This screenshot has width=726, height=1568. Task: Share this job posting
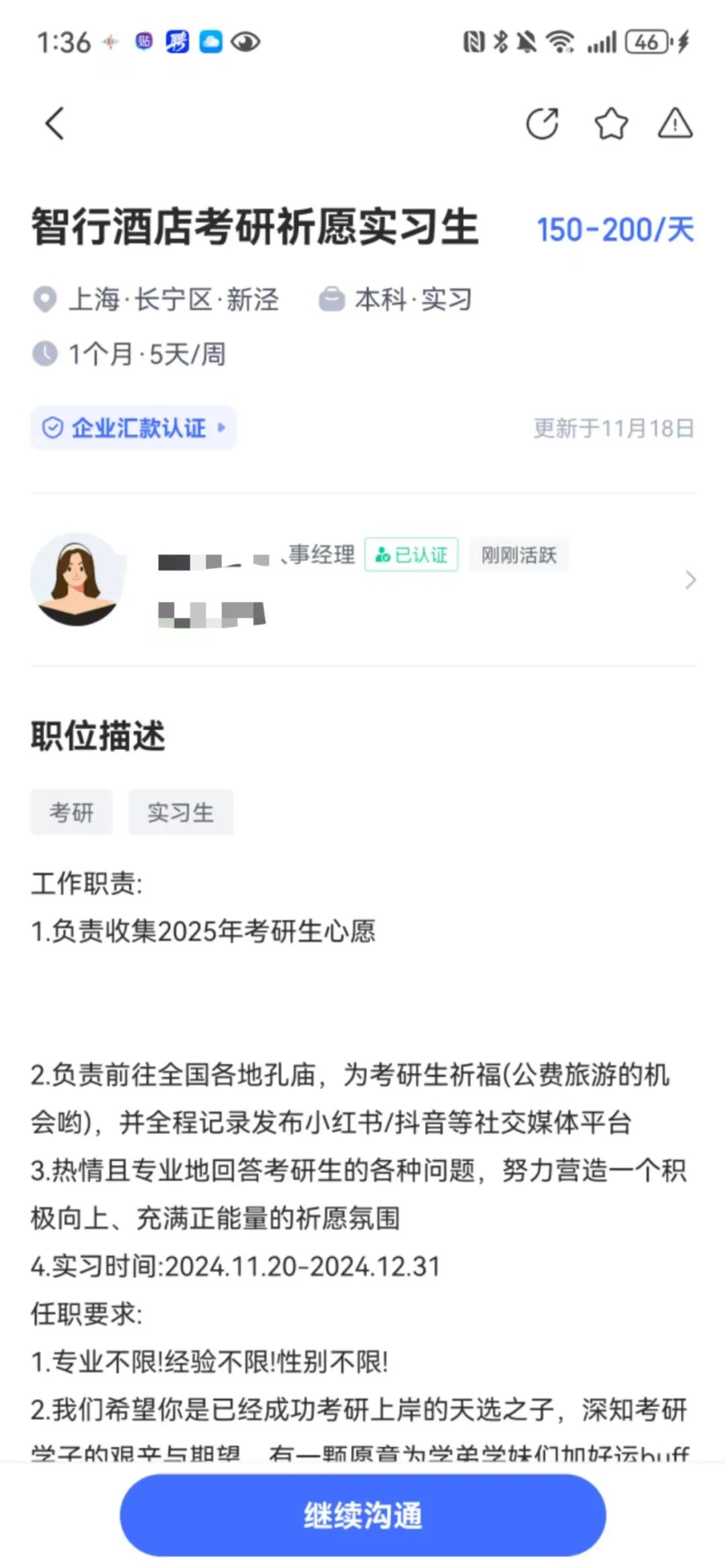[542, 124]
